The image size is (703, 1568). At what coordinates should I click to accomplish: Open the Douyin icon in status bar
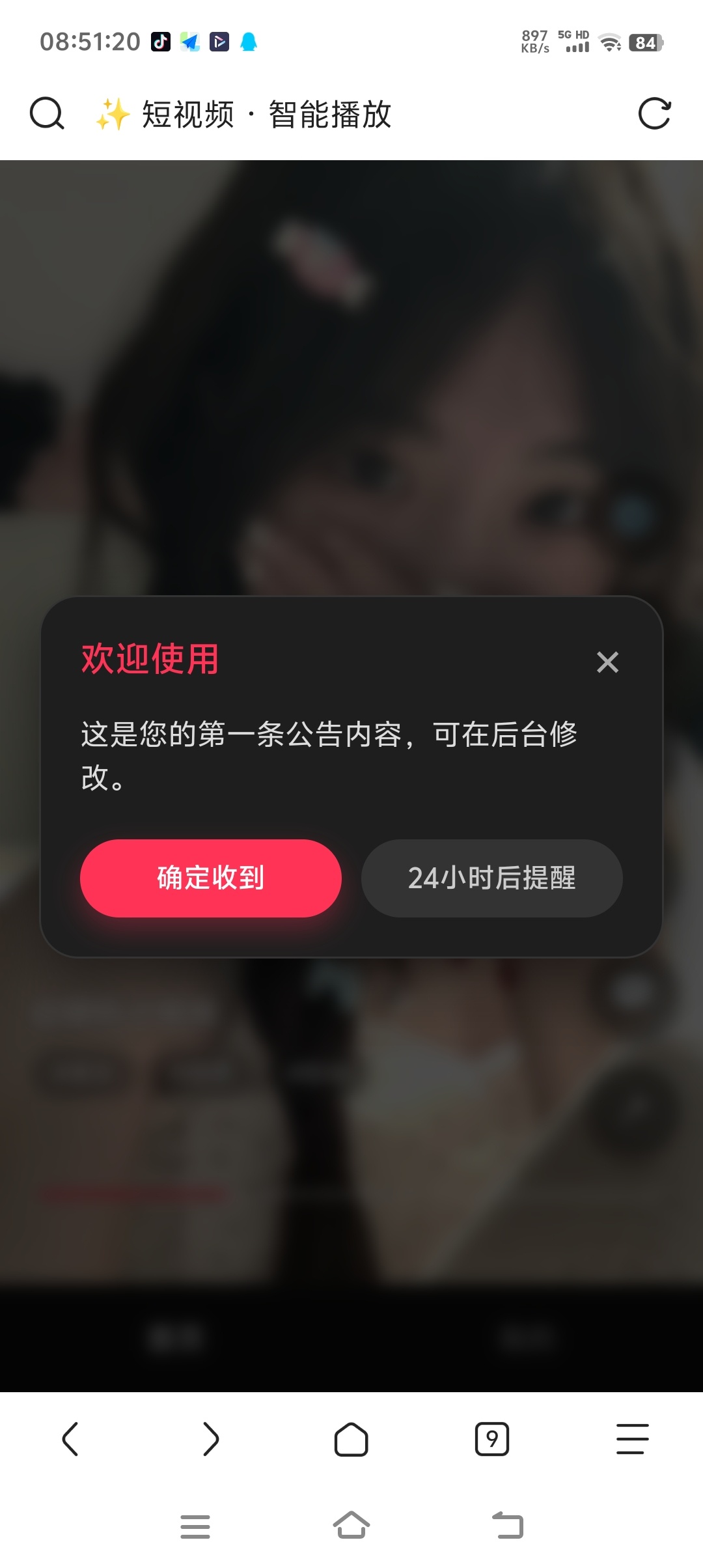click(x=160, y=42)
